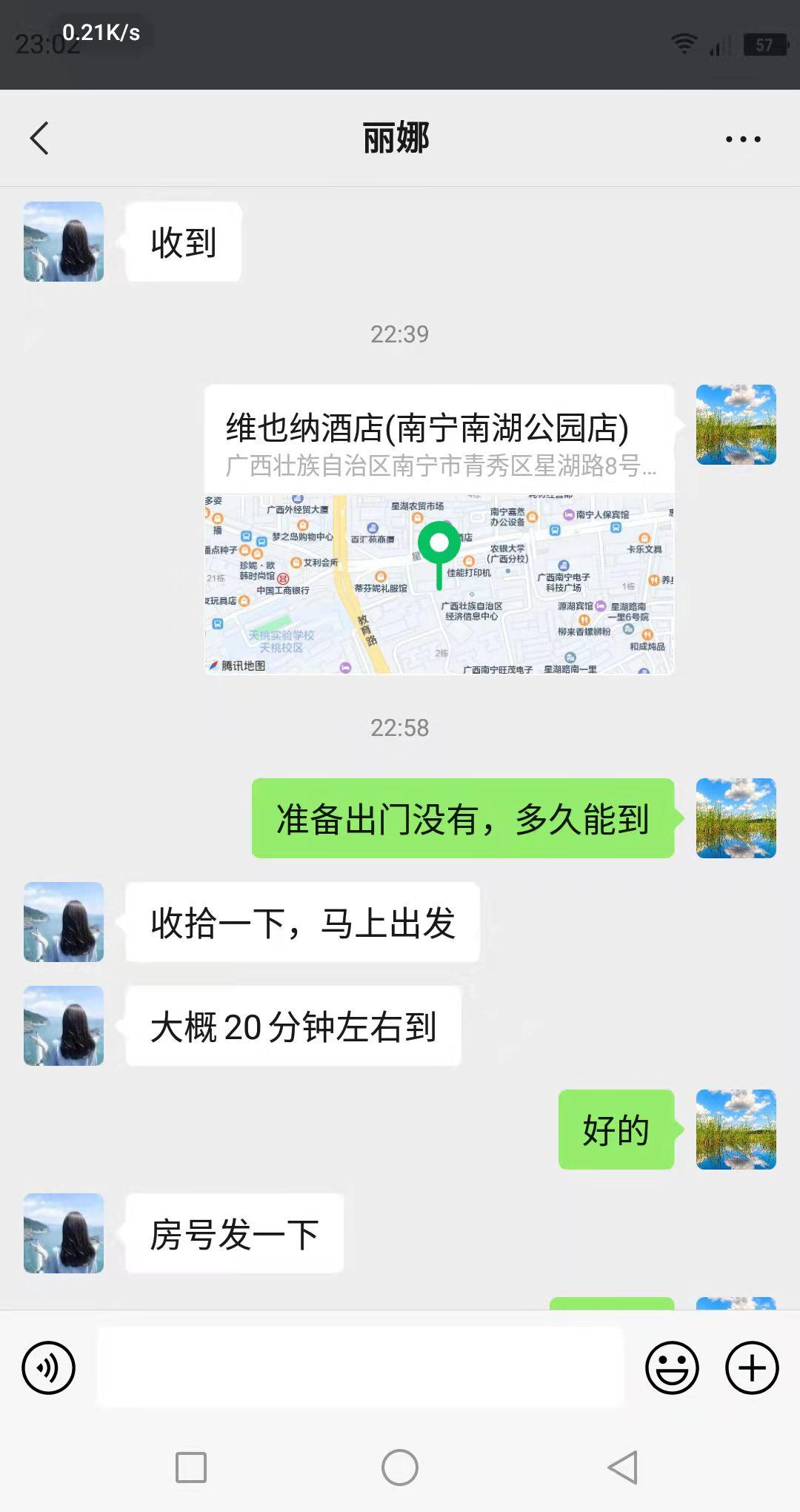This screenshot has width=800, height=1512.
Task: Open recent apps from navigation bar
Action: pos(191,1468)
